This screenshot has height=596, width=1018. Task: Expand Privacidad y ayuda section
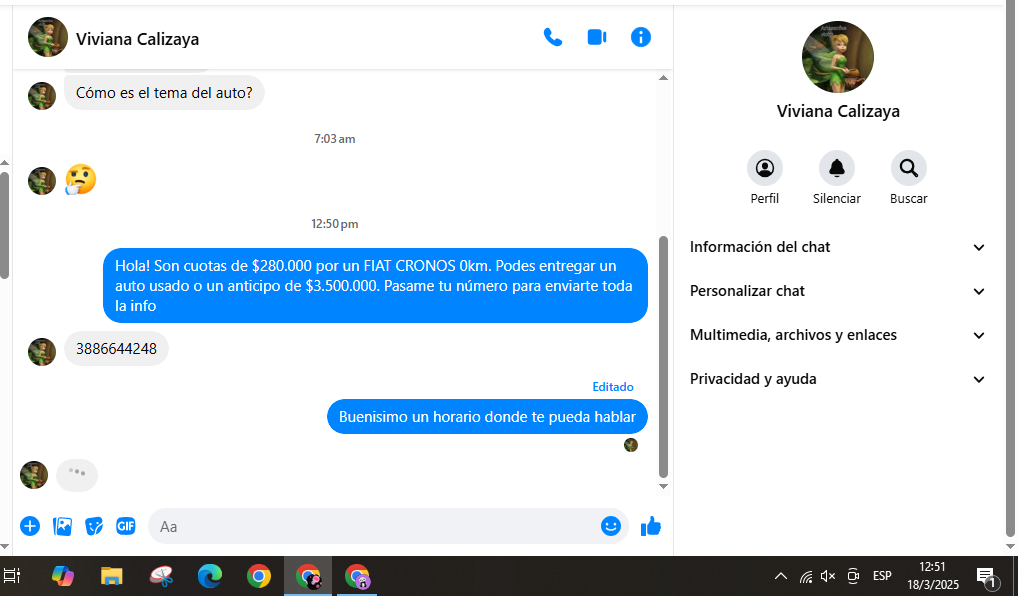[x=838, y=379]
